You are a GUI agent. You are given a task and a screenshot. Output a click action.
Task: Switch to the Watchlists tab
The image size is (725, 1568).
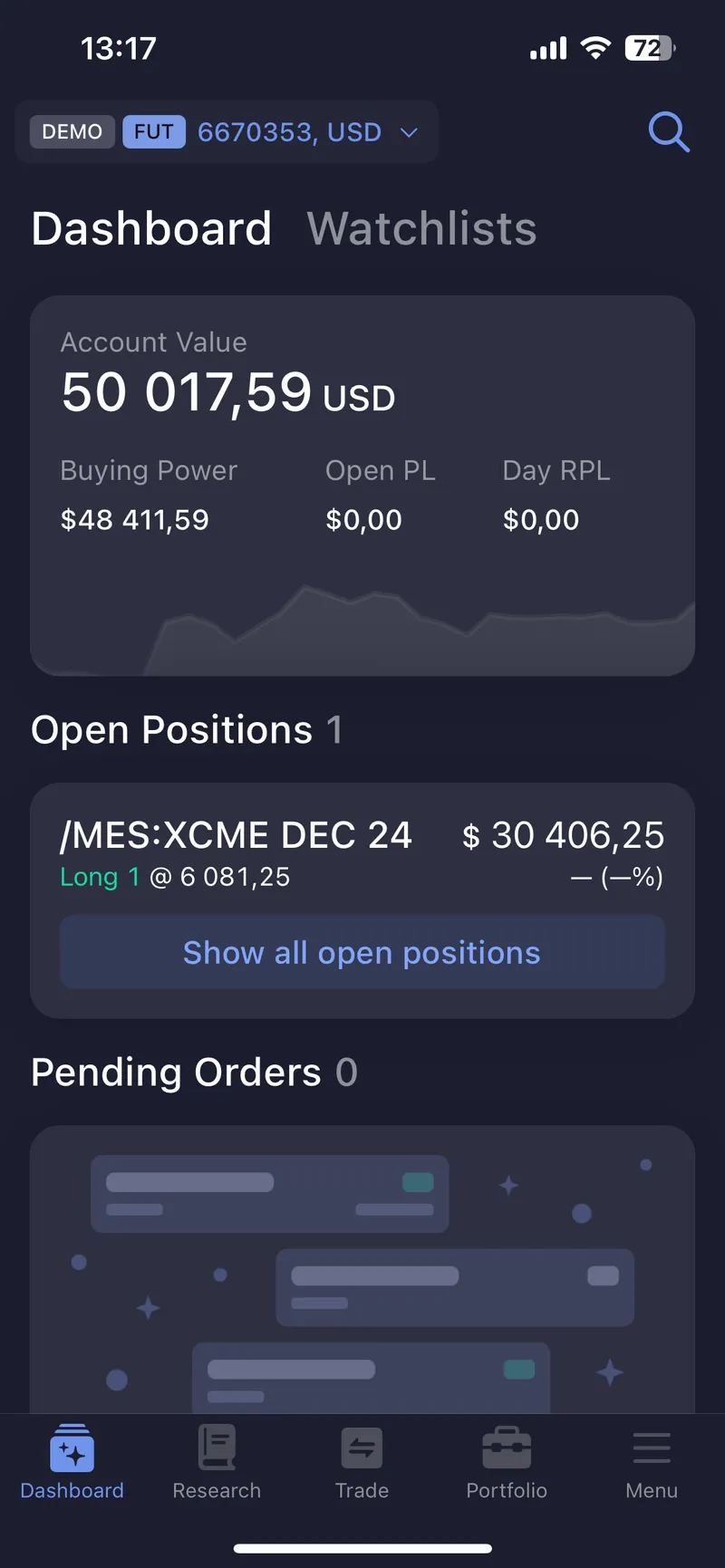coord(421,228)
